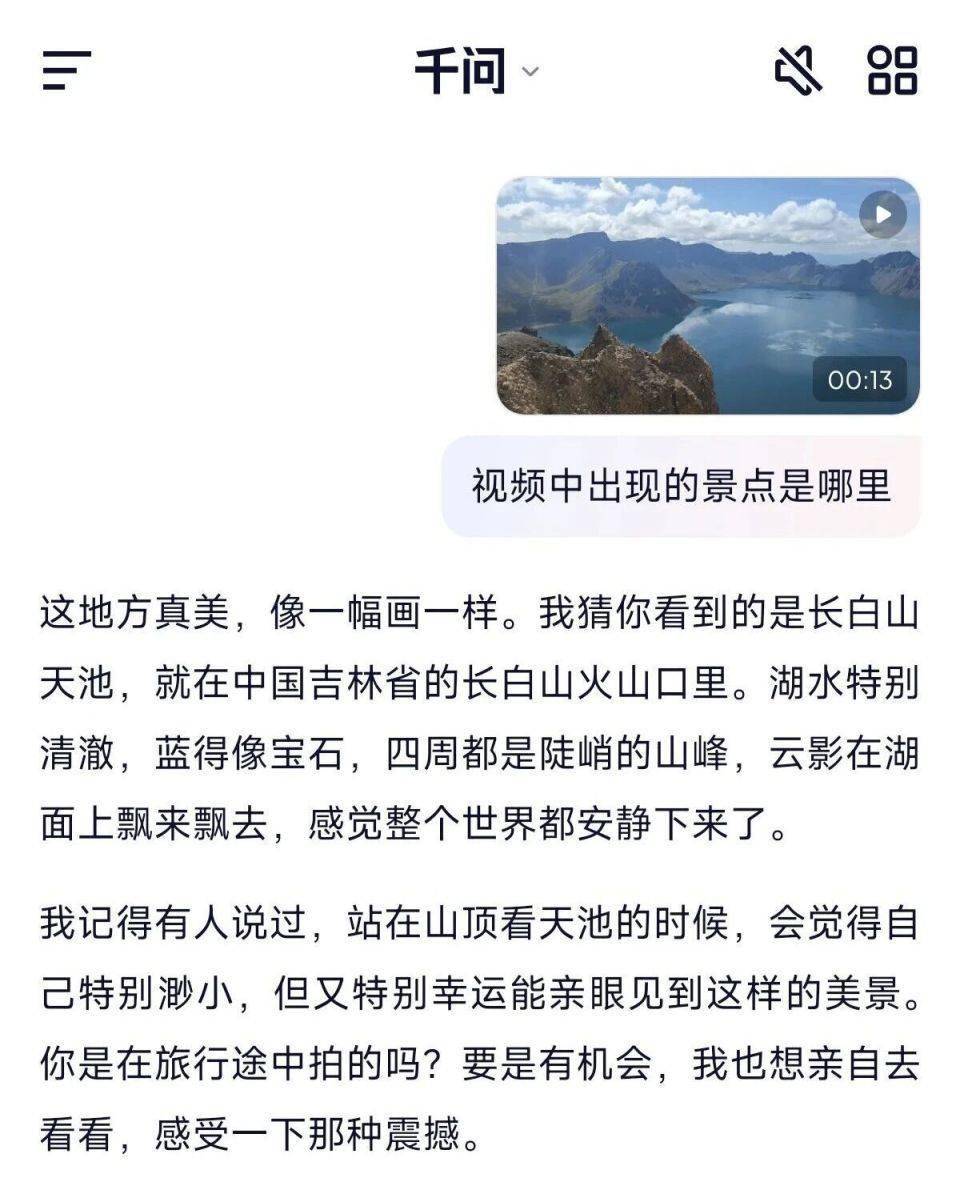
Task: Open the side menu drawer
Action: coord(67,71)
